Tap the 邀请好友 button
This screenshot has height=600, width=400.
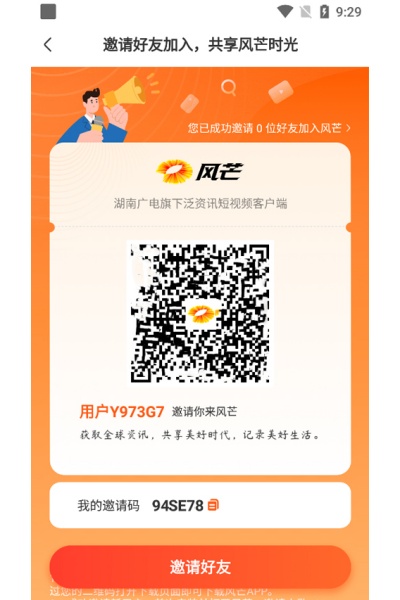200,566
